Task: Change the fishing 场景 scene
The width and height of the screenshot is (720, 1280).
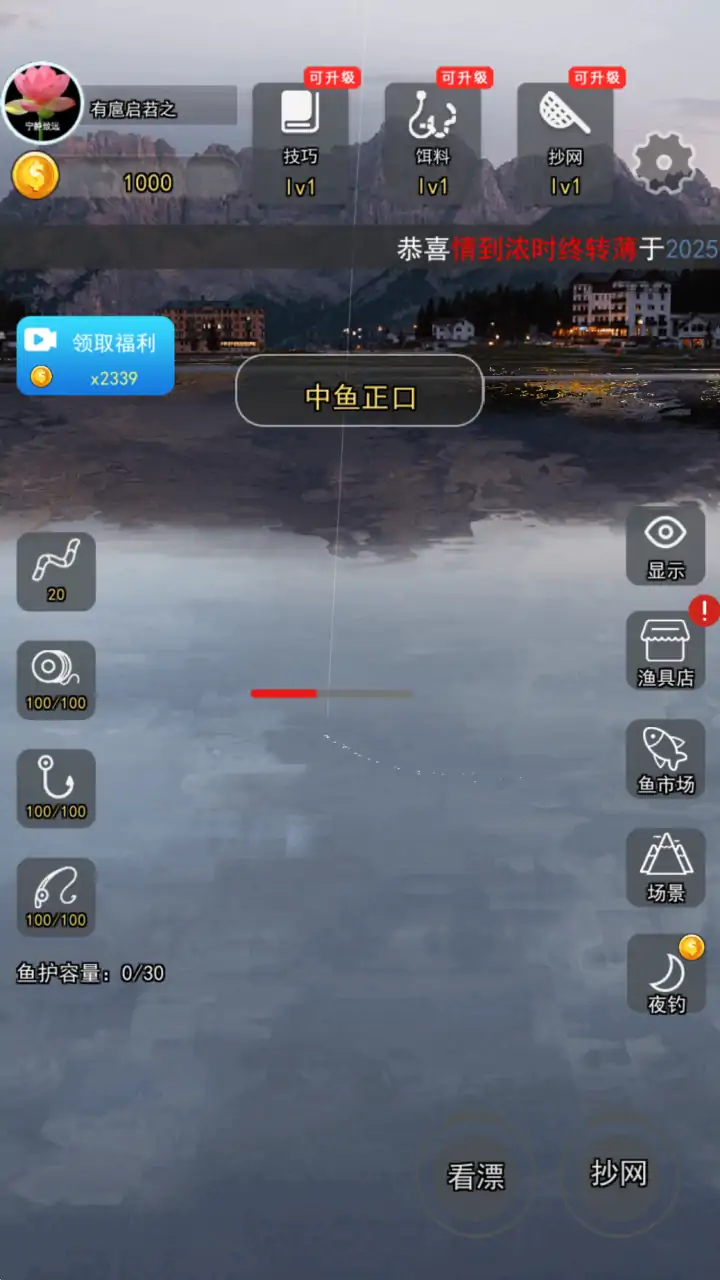Action: 665,867
